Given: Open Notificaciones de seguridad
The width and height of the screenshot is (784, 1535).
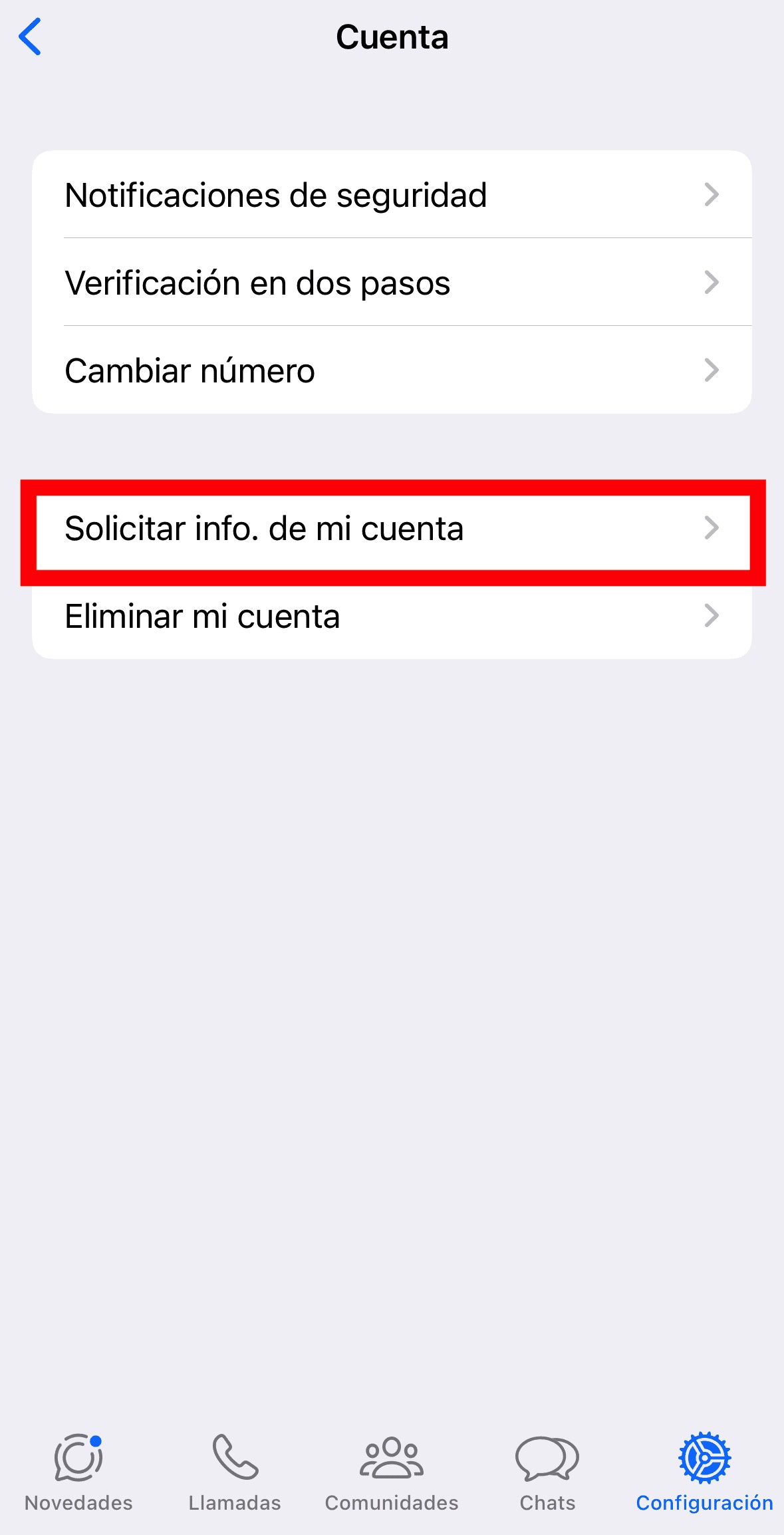Looking at the screenshot, I should [392, 194].
